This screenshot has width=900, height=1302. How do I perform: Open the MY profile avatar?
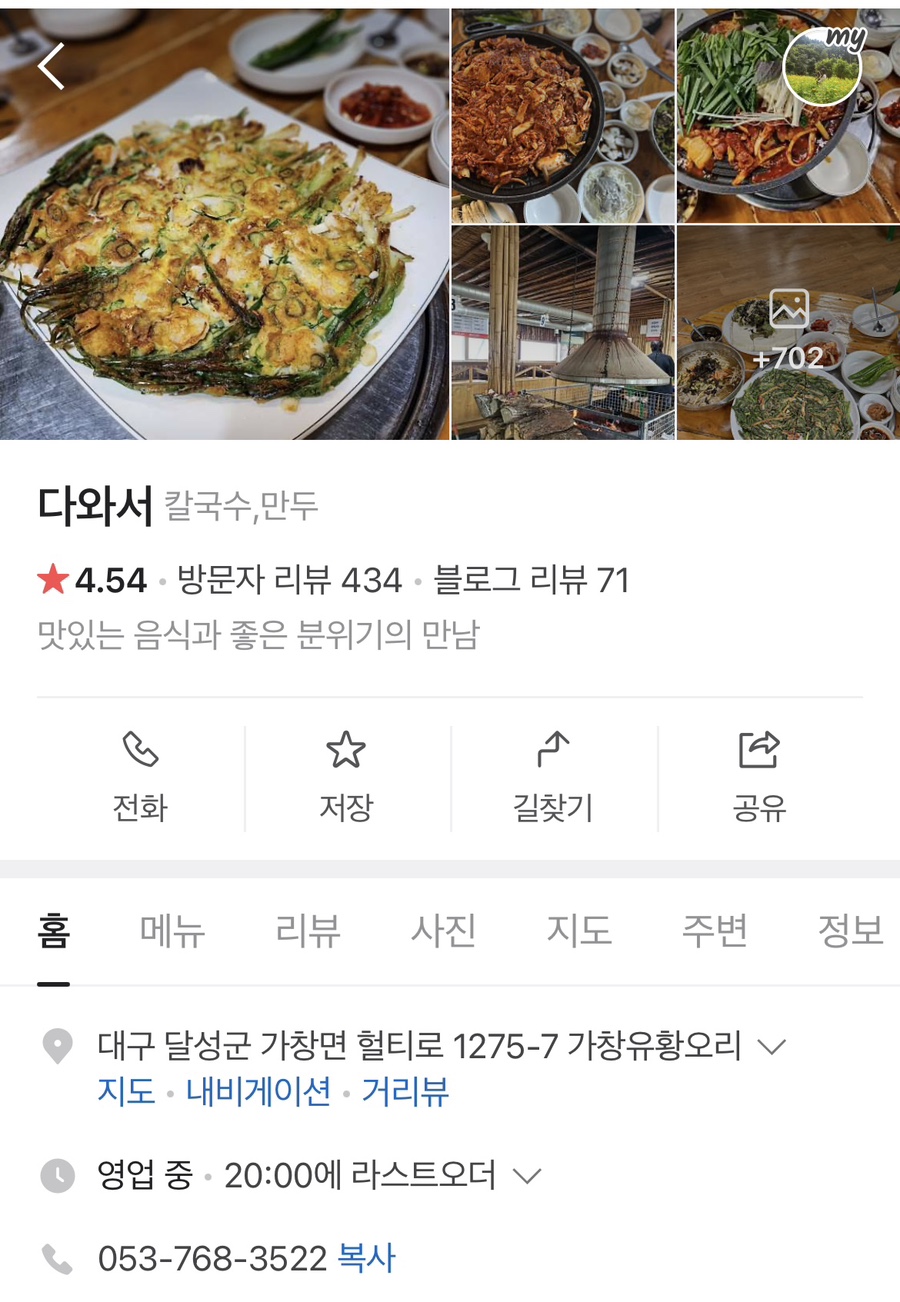821,66
